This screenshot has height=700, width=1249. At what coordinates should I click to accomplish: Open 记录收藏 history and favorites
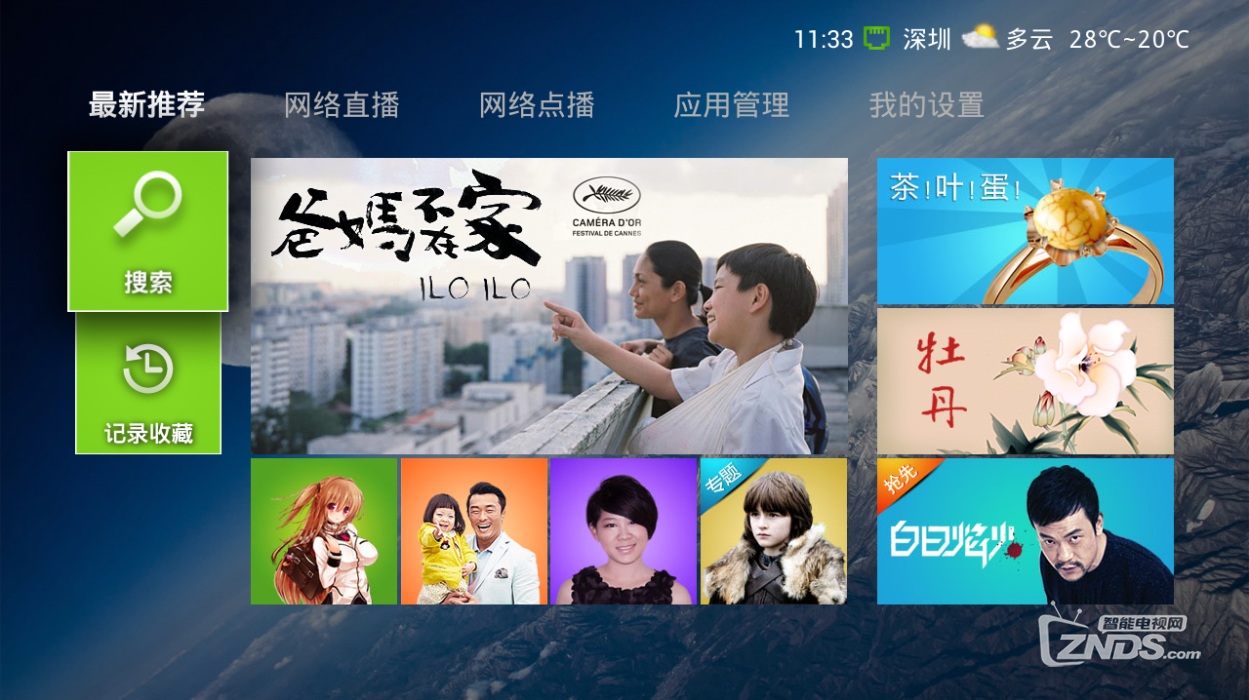[x=148, y=385]
